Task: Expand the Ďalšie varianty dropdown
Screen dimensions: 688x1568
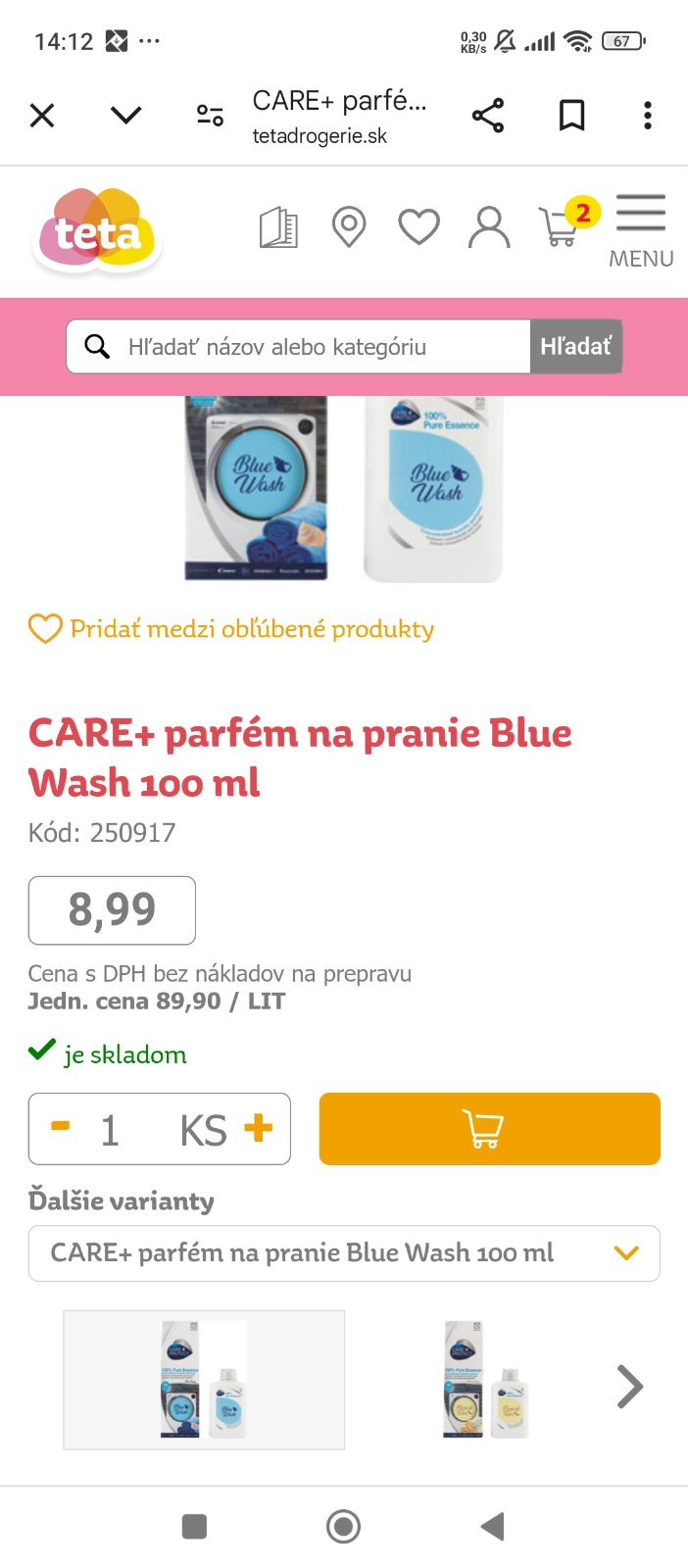Action: 344,1253
